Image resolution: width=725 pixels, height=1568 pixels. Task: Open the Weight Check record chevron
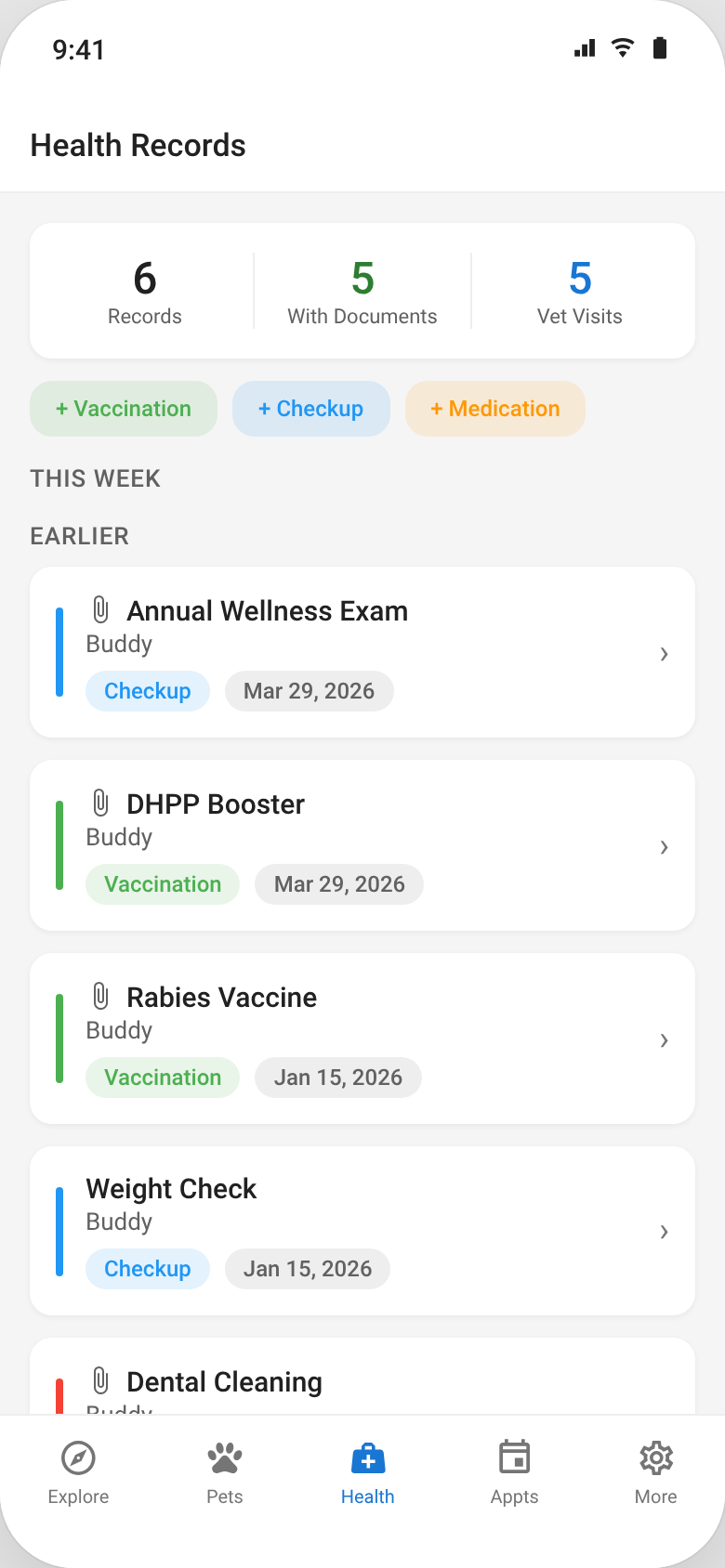[x=664, y=1232]
